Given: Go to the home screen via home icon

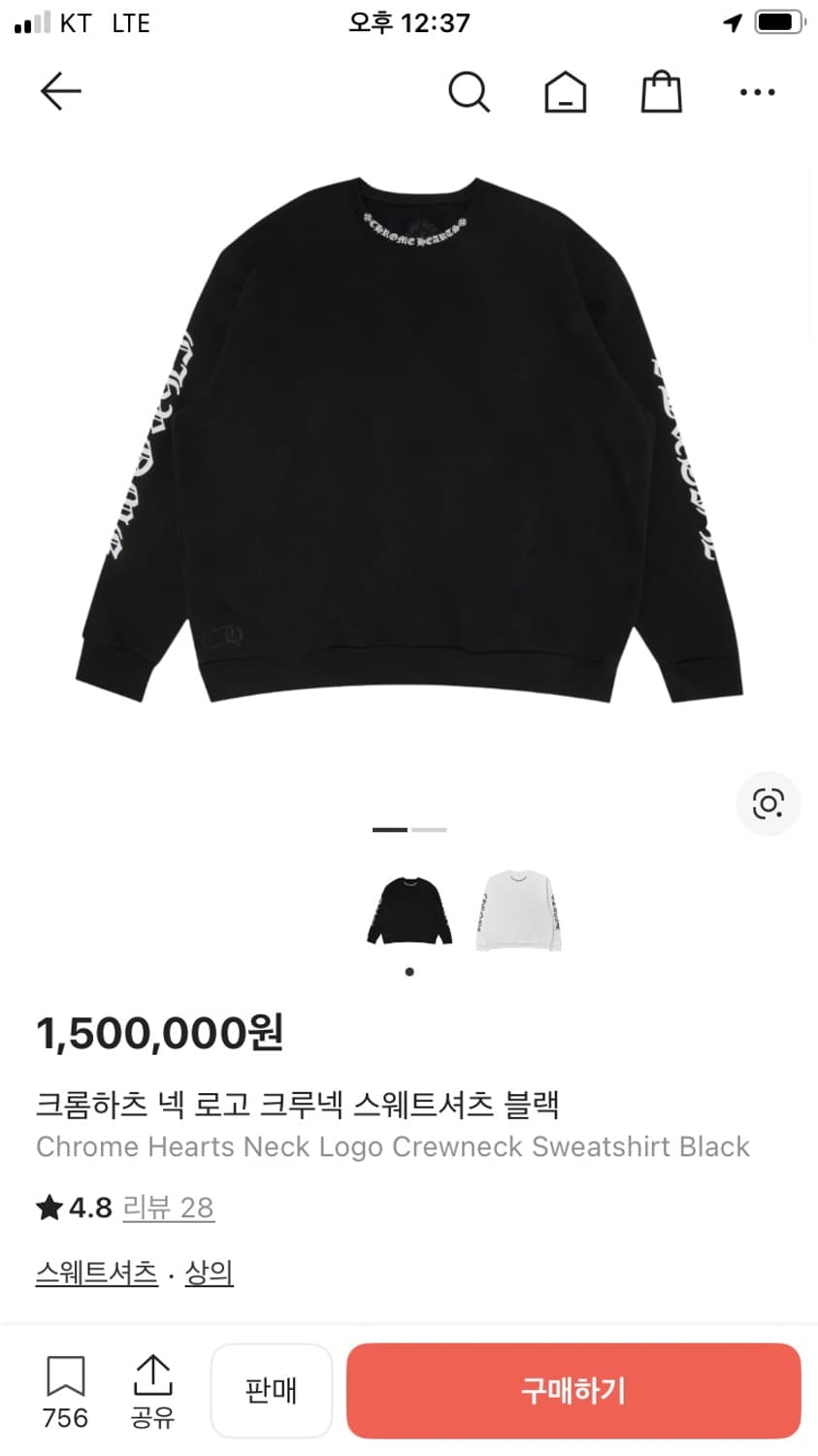Looking at the screenshot, I should (565, 91).
